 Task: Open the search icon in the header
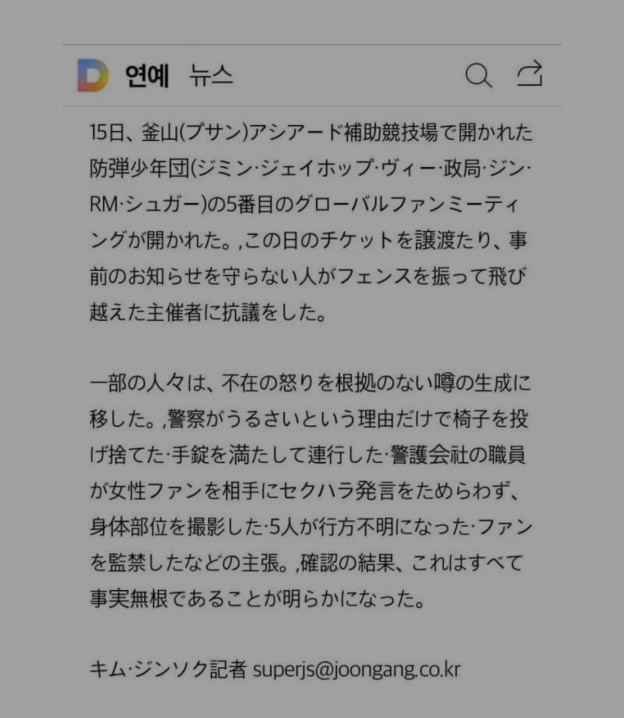[x=479, y=75]
